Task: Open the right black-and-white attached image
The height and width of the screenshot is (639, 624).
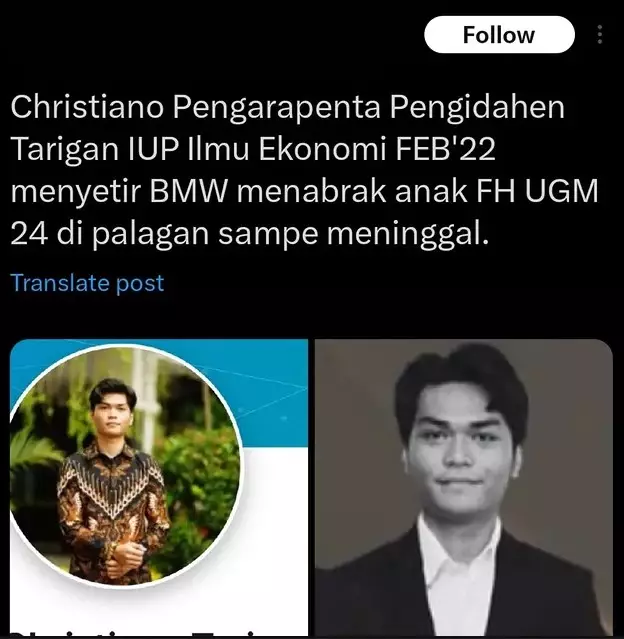Action: coord(463,488)
